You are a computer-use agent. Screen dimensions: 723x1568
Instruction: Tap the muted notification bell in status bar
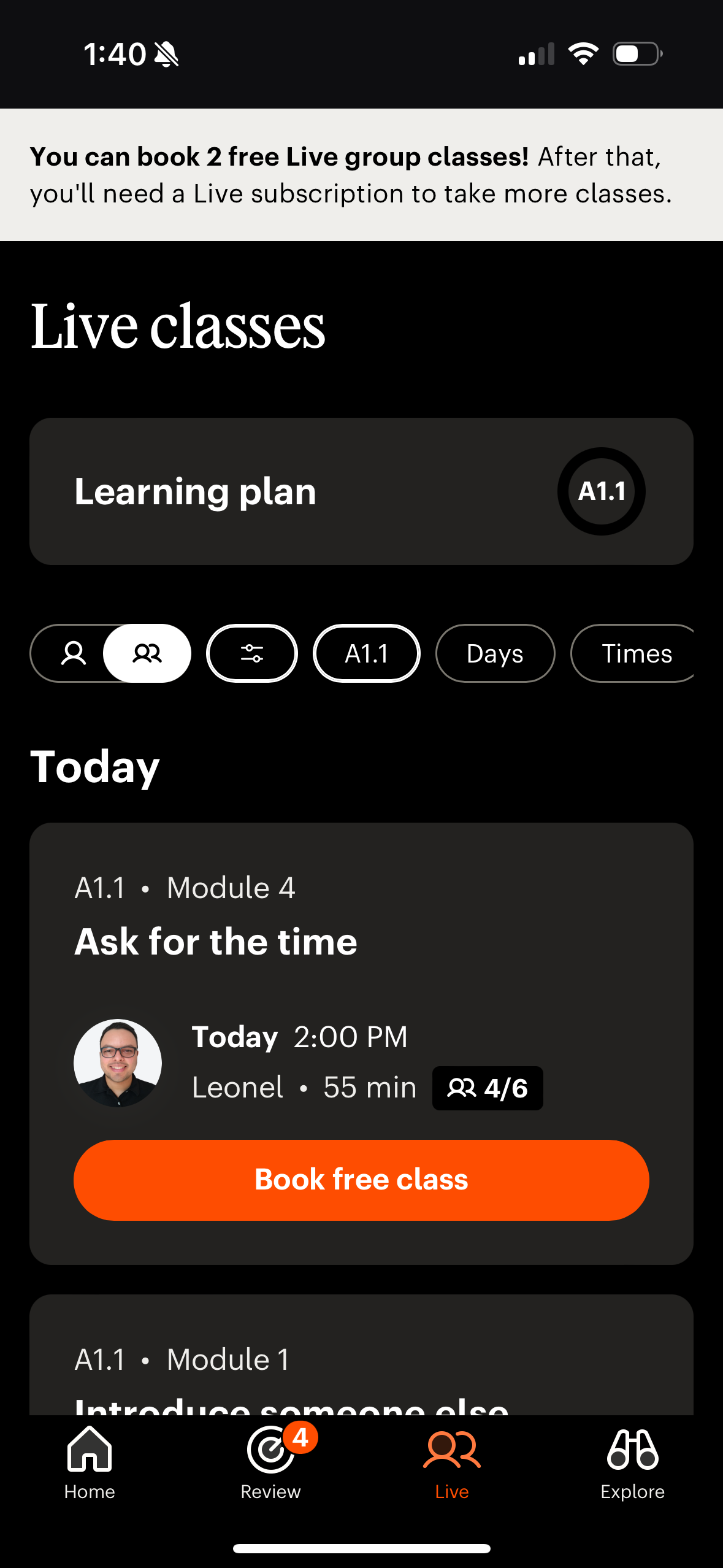click(x=164, y=54)
